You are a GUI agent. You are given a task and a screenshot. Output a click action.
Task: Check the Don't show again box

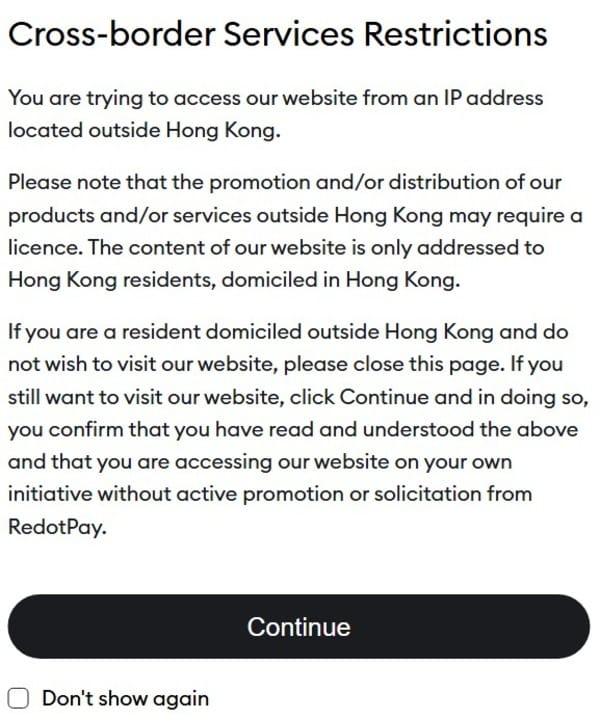[19, 698]
